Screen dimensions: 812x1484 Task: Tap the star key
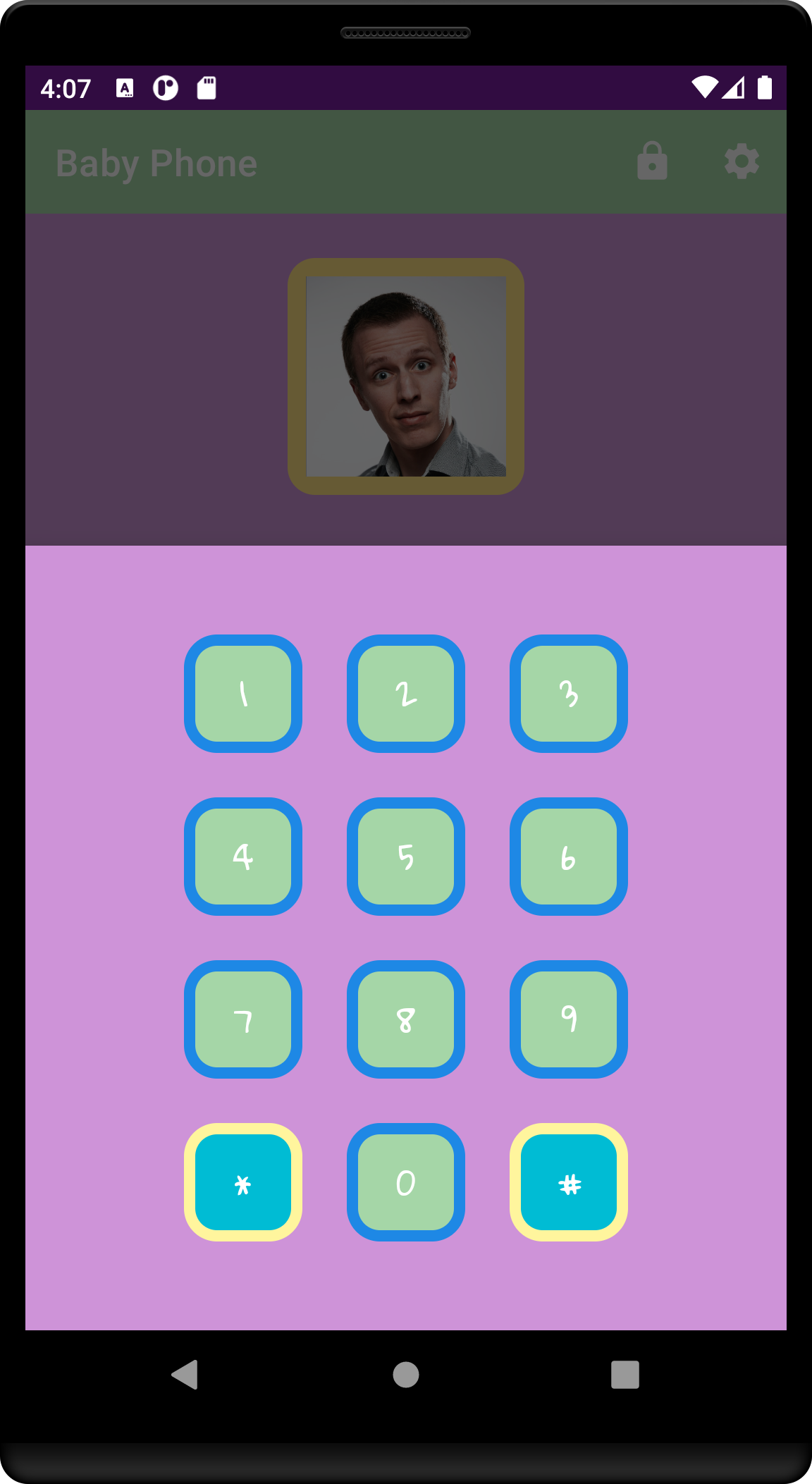coord(243,1182)
